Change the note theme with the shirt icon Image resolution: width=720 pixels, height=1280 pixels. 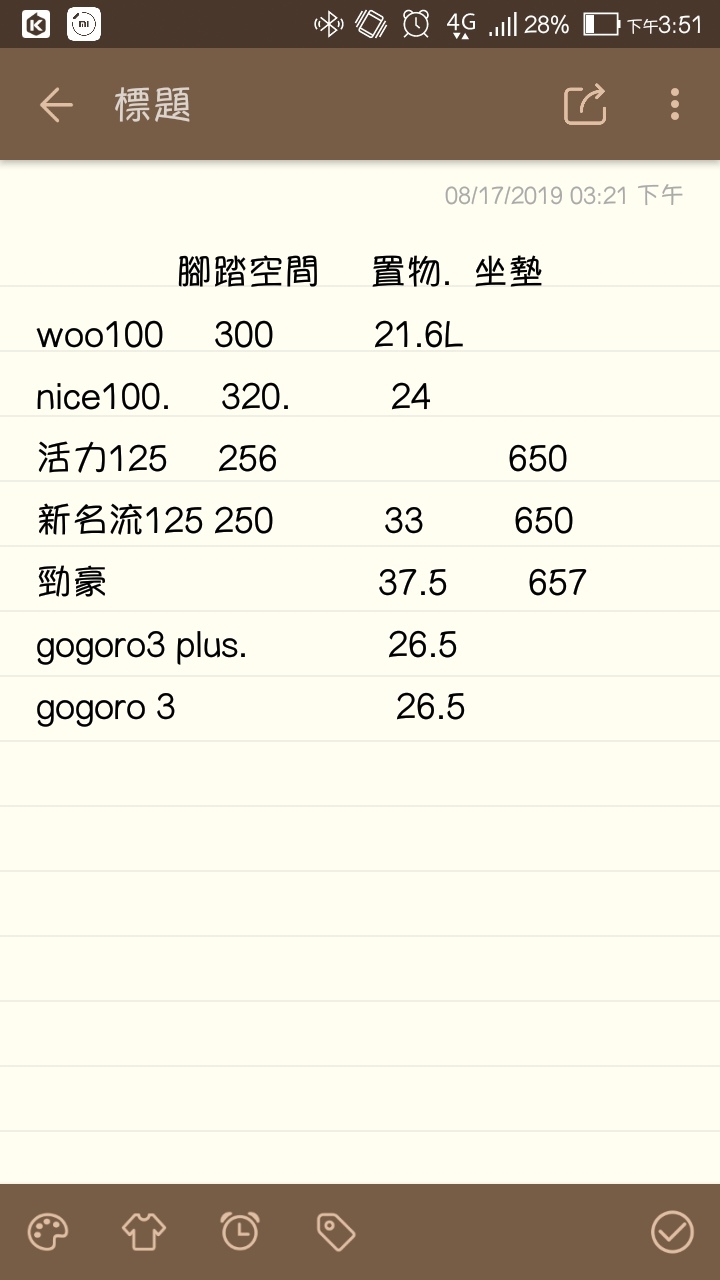(143, 1232)
